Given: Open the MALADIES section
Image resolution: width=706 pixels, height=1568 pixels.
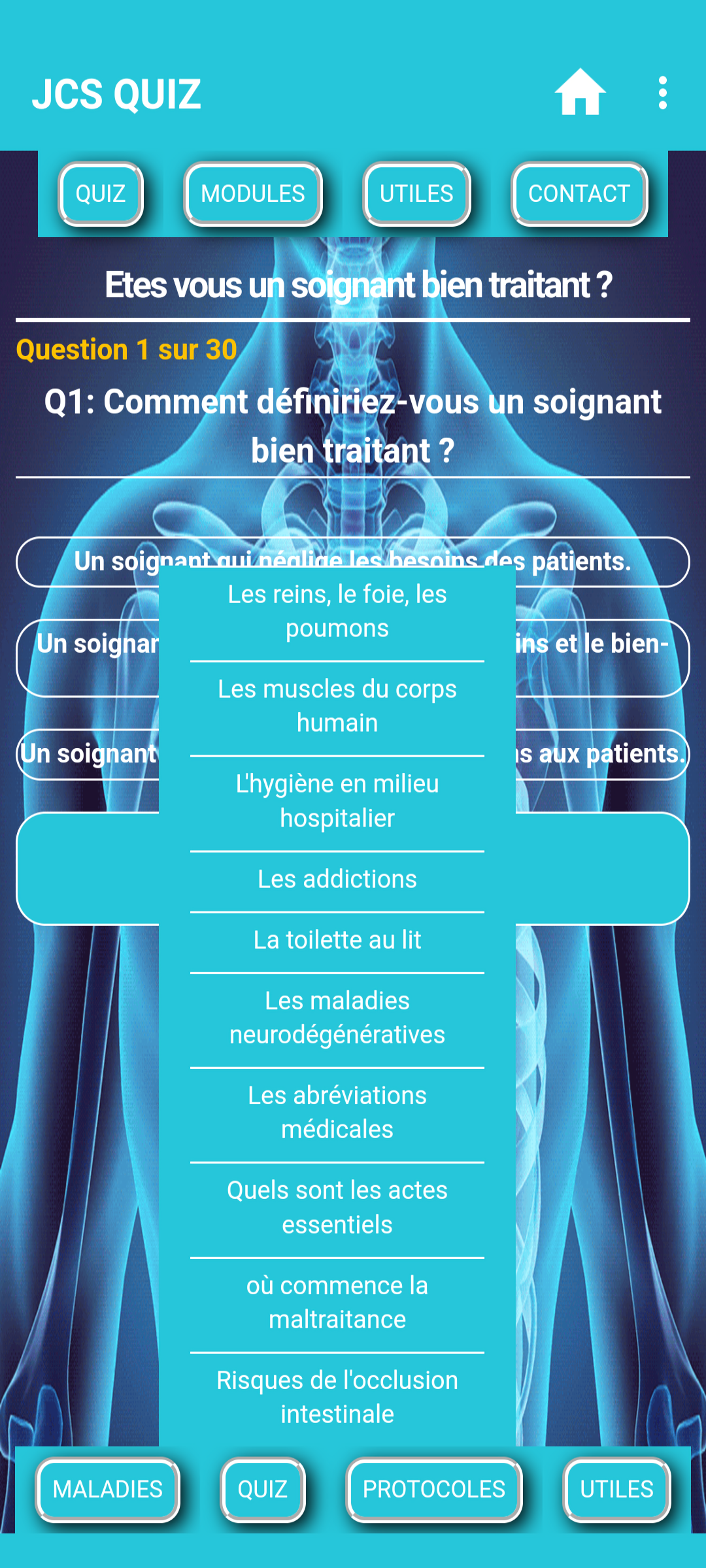Looking at the screenshot, I should point(108,1490).
